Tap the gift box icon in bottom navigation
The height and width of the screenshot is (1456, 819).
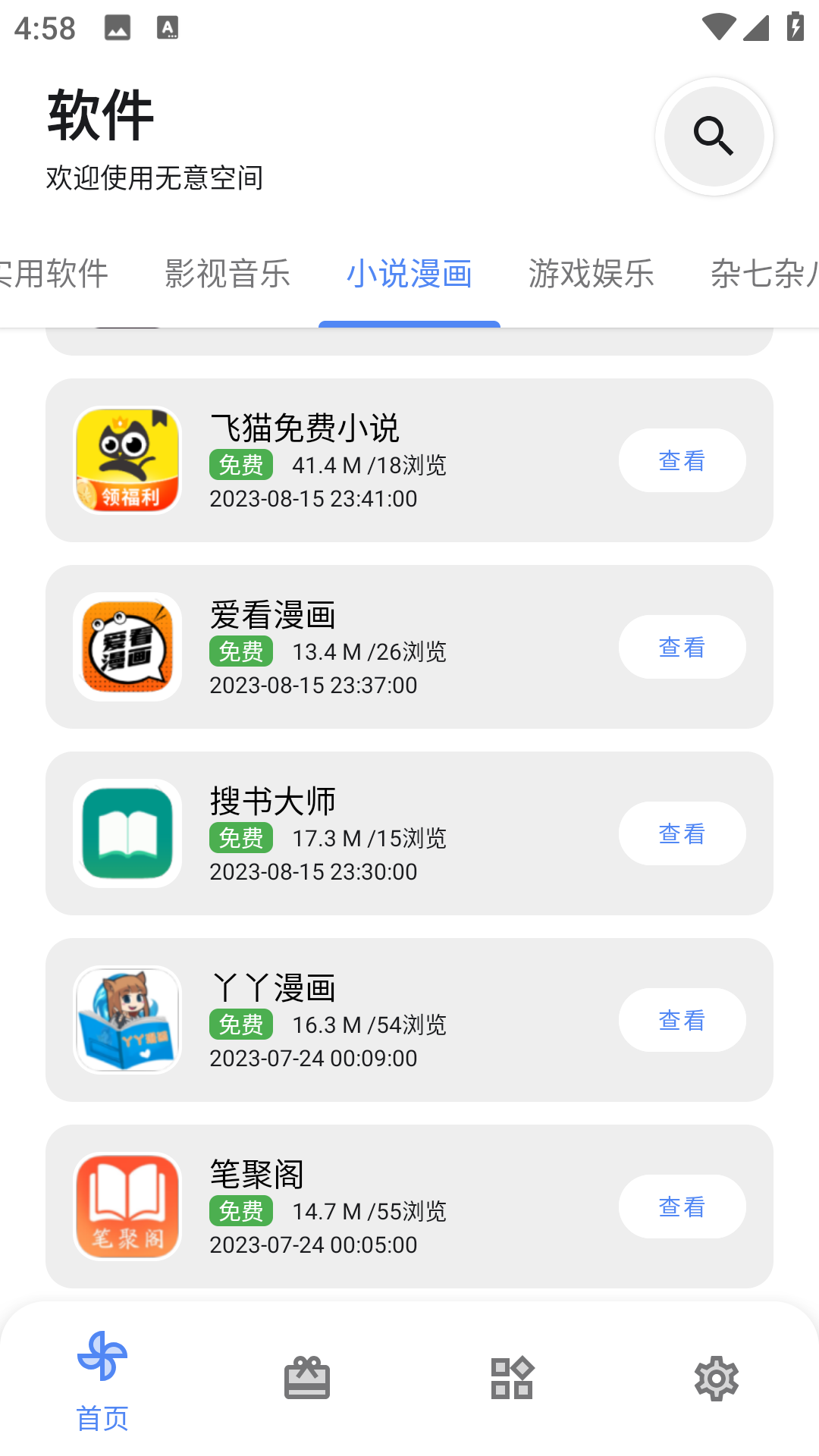pyautogui.click(x=307, y=1378)
